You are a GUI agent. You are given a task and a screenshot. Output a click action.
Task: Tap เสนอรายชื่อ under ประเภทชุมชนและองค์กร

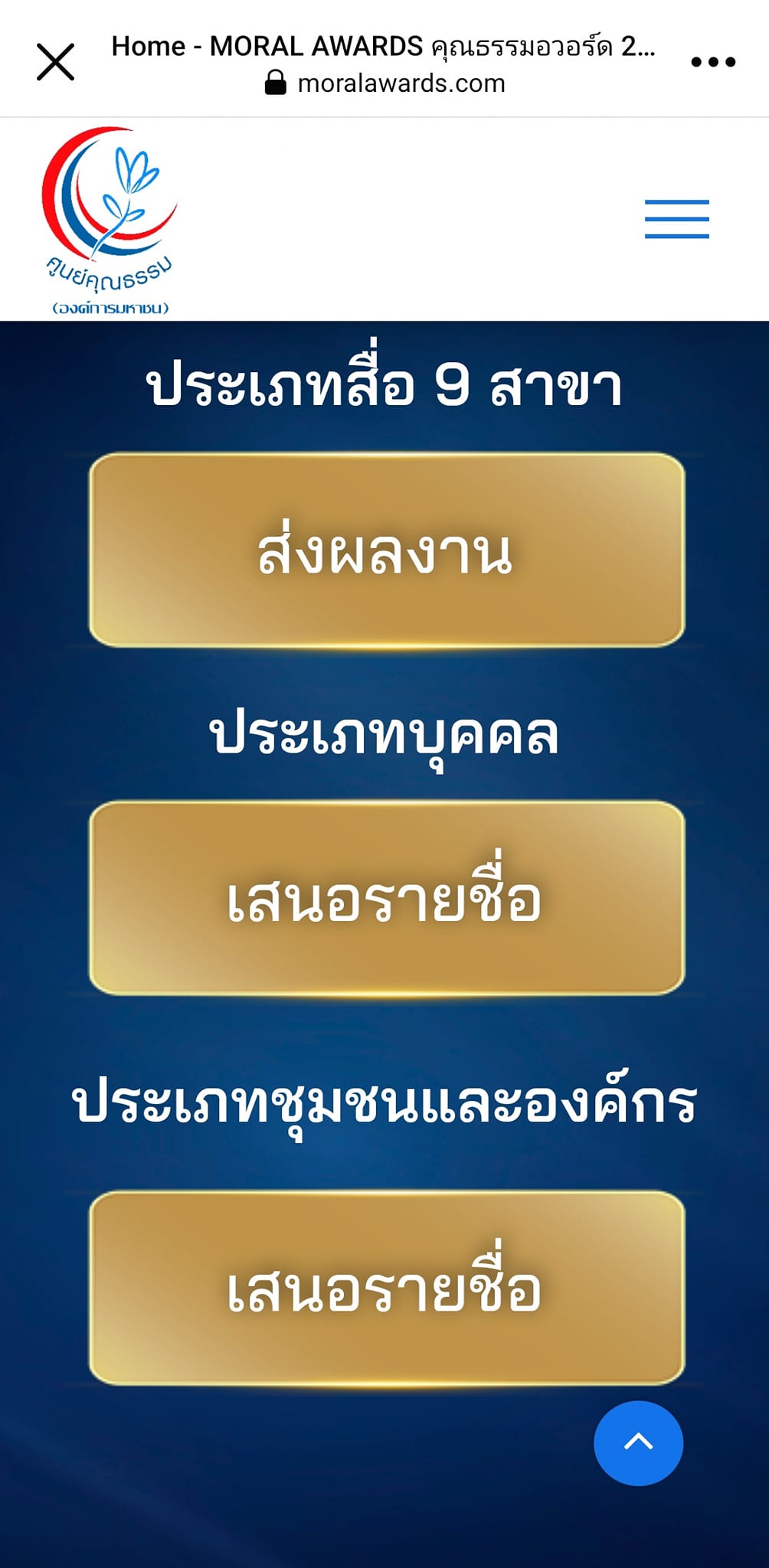[x=386, y=1288]
